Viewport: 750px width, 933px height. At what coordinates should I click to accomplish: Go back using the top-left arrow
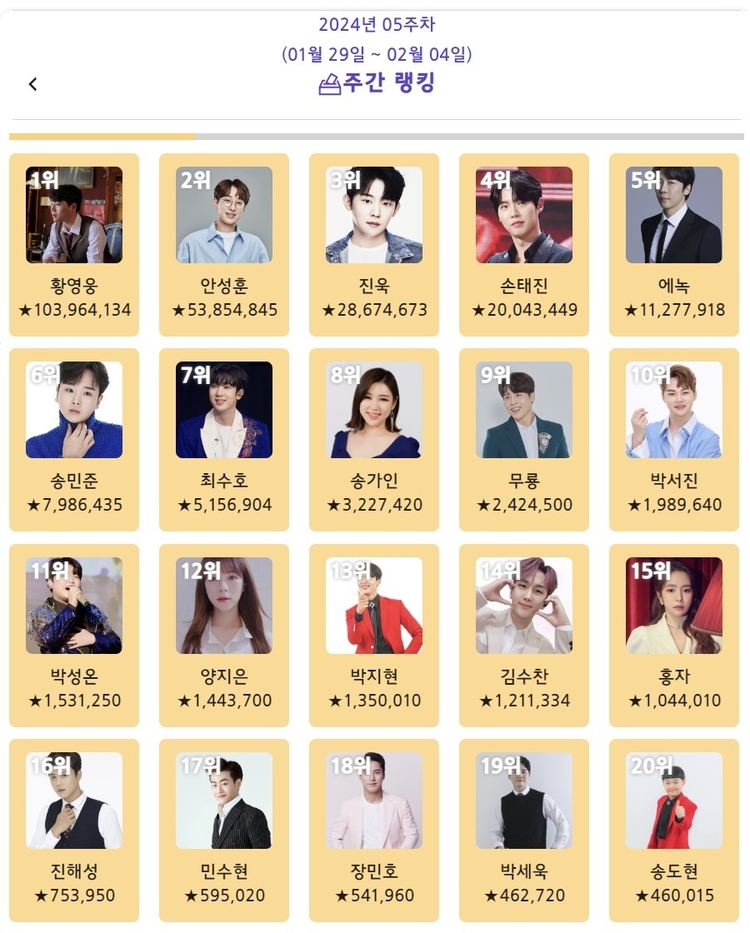pyautogui.click(x=33, y=84)
